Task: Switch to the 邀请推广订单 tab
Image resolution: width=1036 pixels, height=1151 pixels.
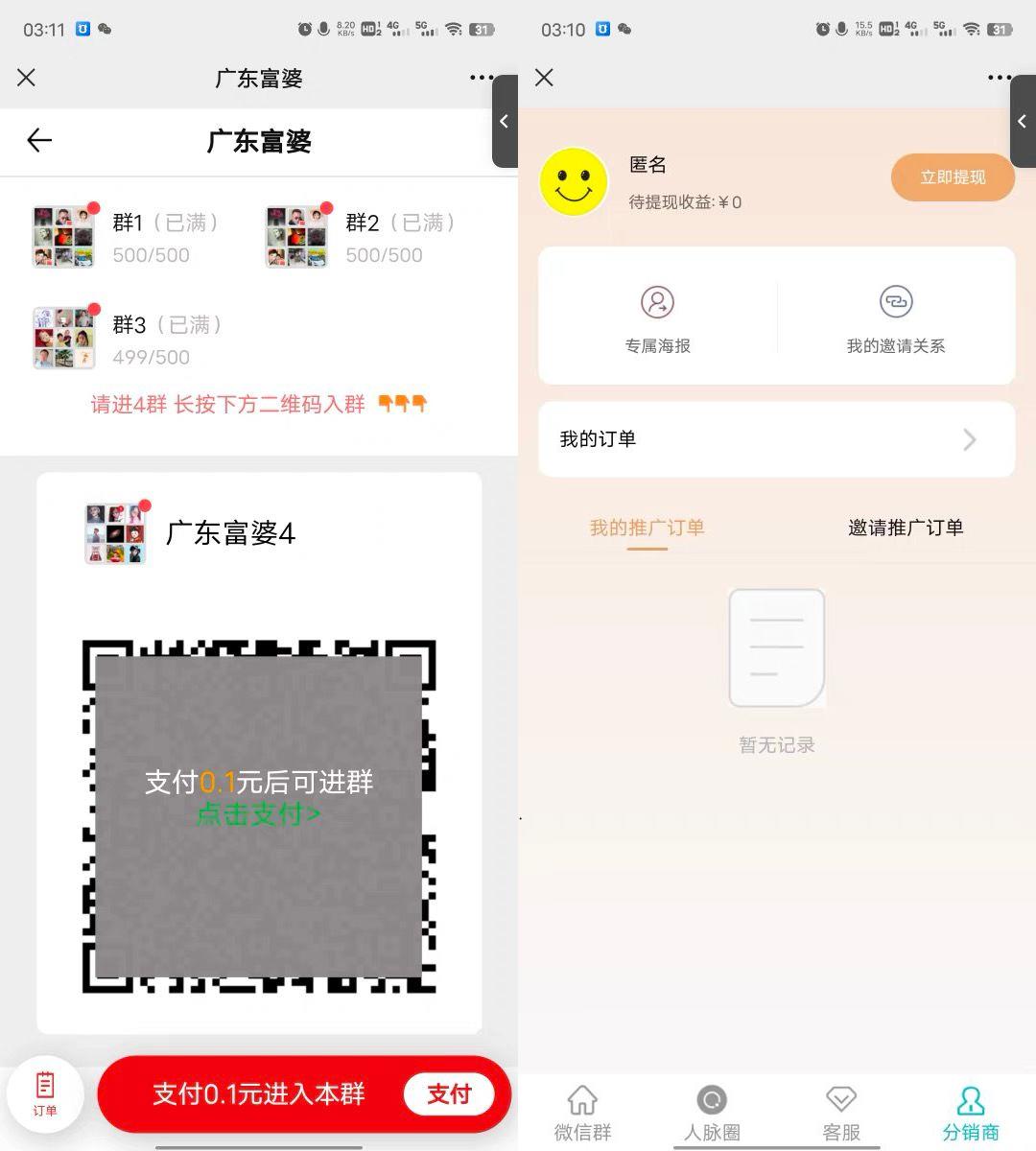Action: click(x=905, y=528)
